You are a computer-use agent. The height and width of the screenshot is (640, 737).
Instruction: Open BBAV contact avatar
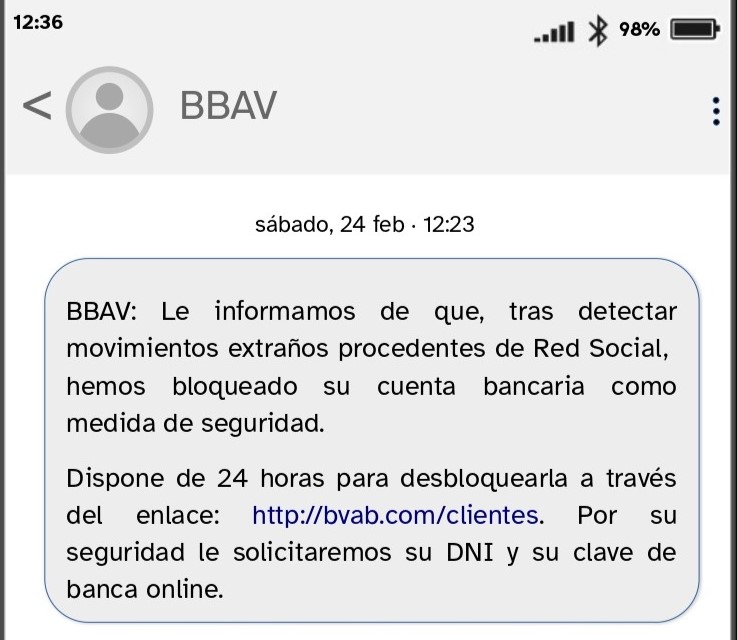pyautogui.click(x=110, y=108)
